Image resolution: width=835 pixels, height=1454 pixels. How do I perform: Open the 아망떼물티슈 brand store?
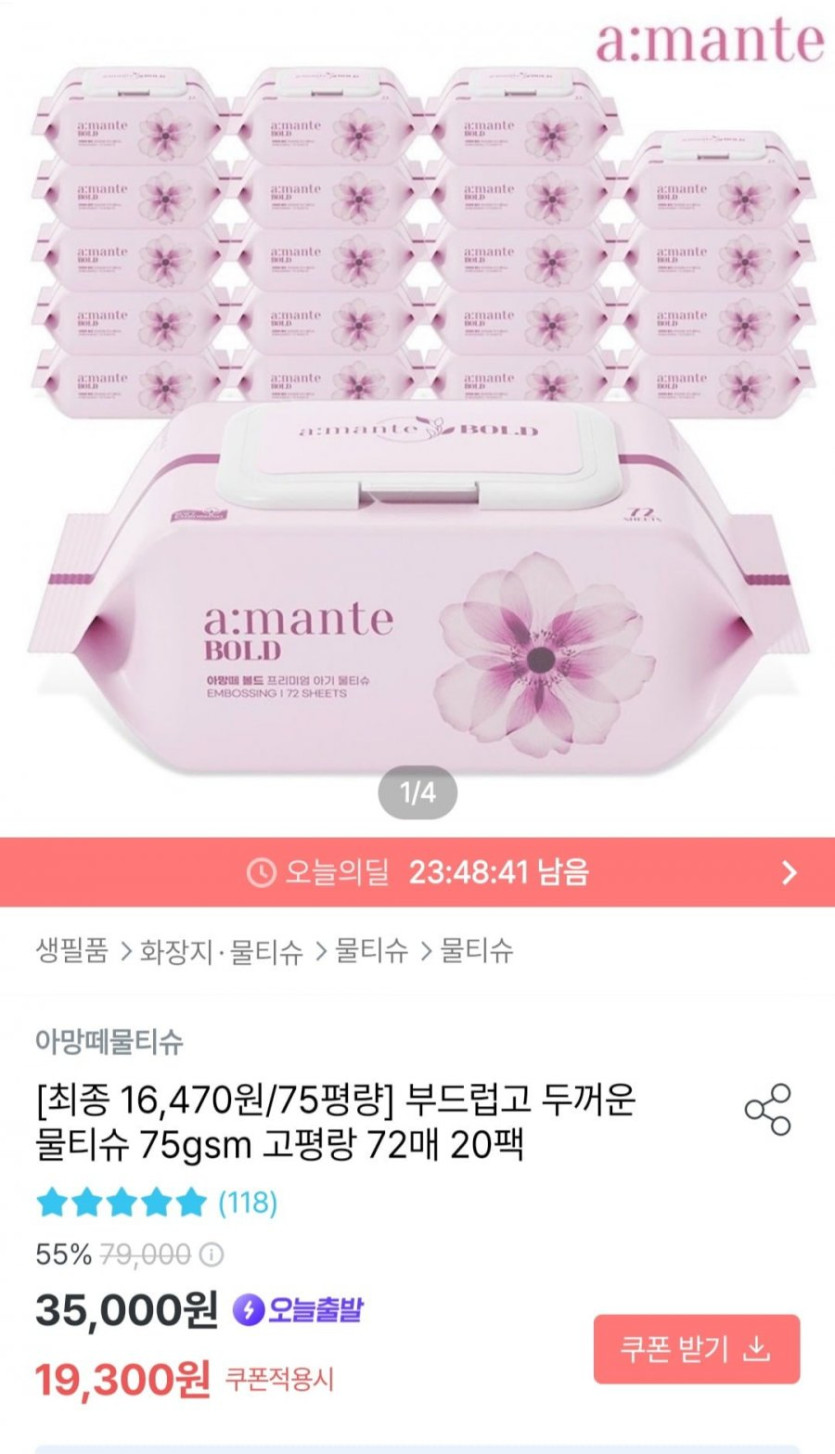point(109,1041)
